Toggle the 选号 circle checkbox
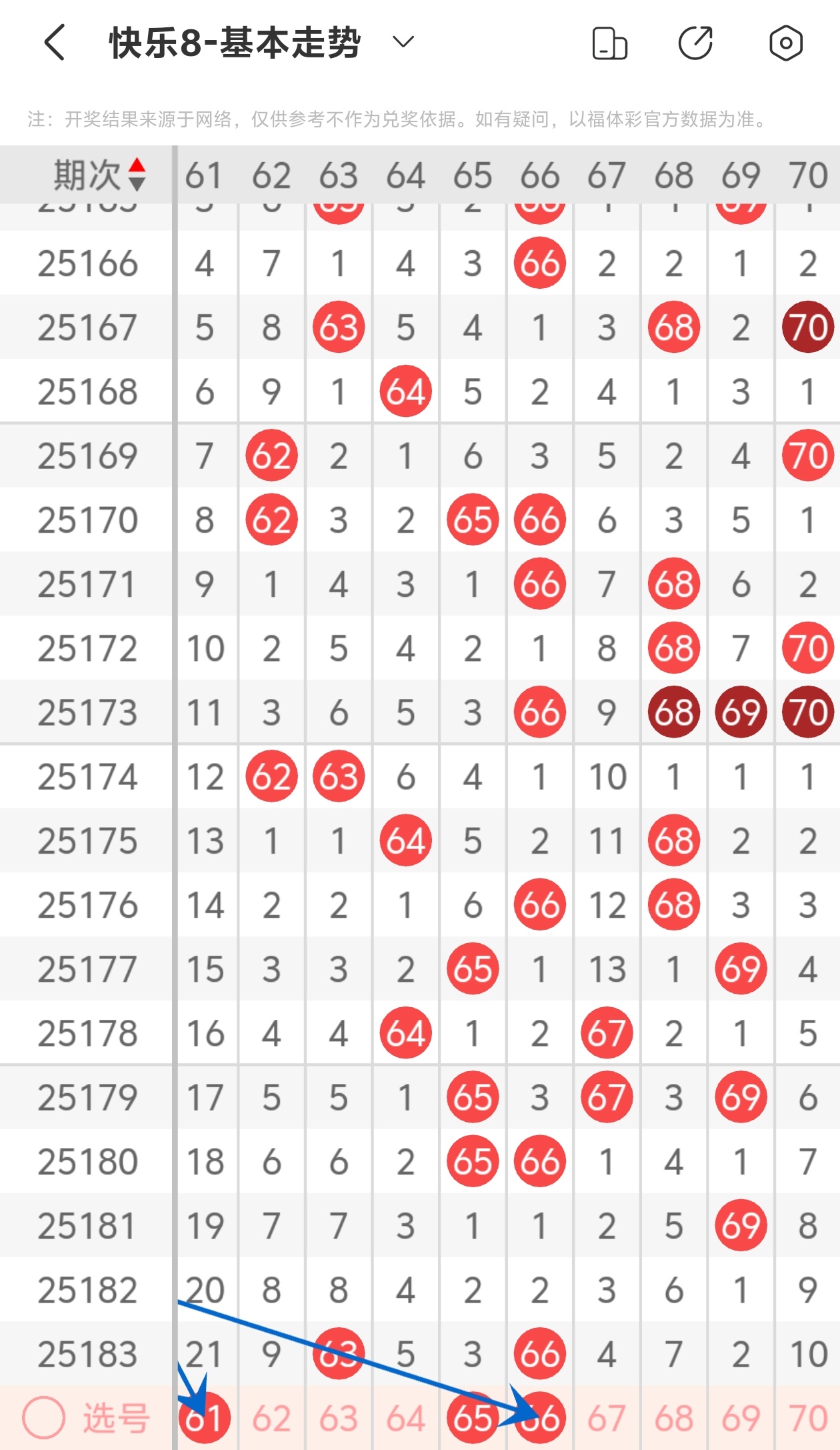 pos(44,1417)
